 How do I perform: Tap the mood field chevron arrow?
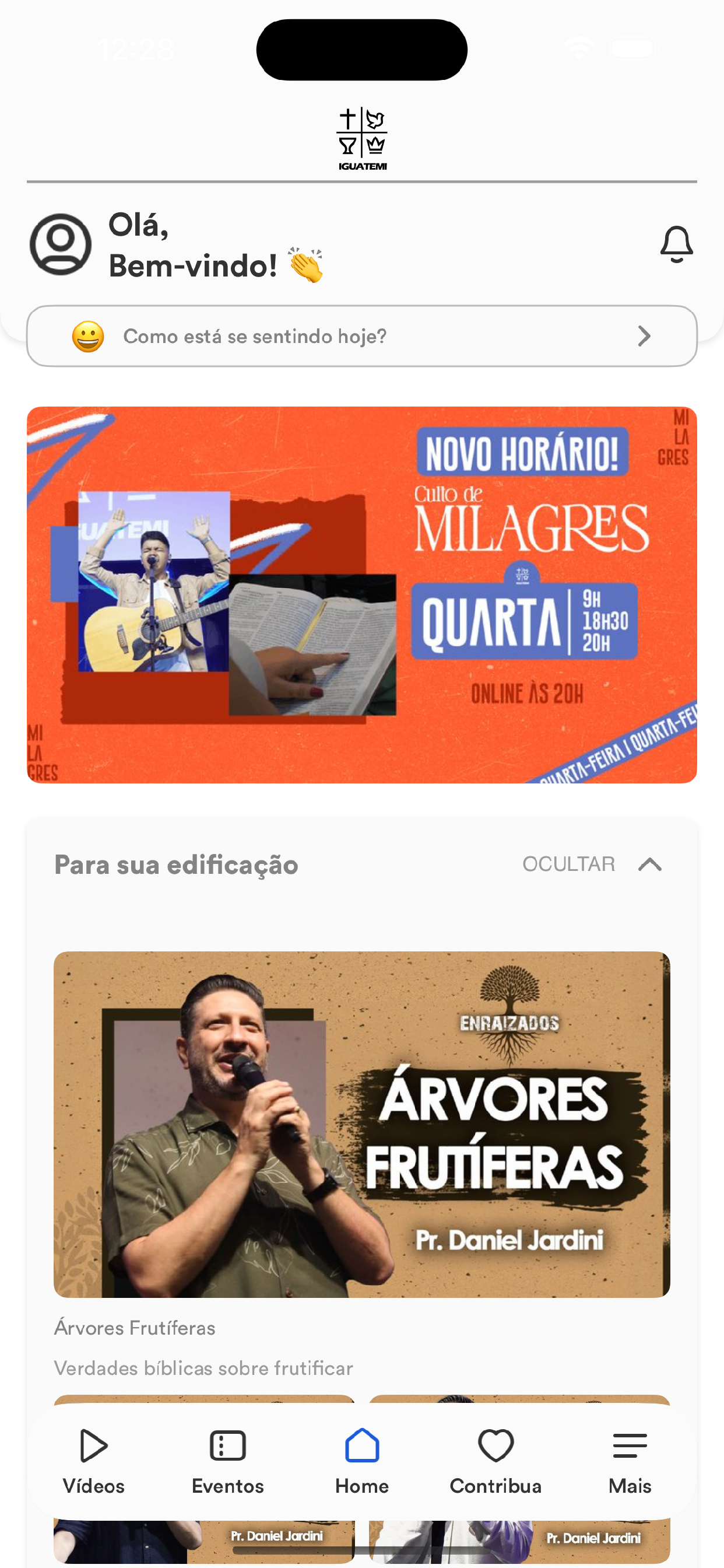point(645,335)
